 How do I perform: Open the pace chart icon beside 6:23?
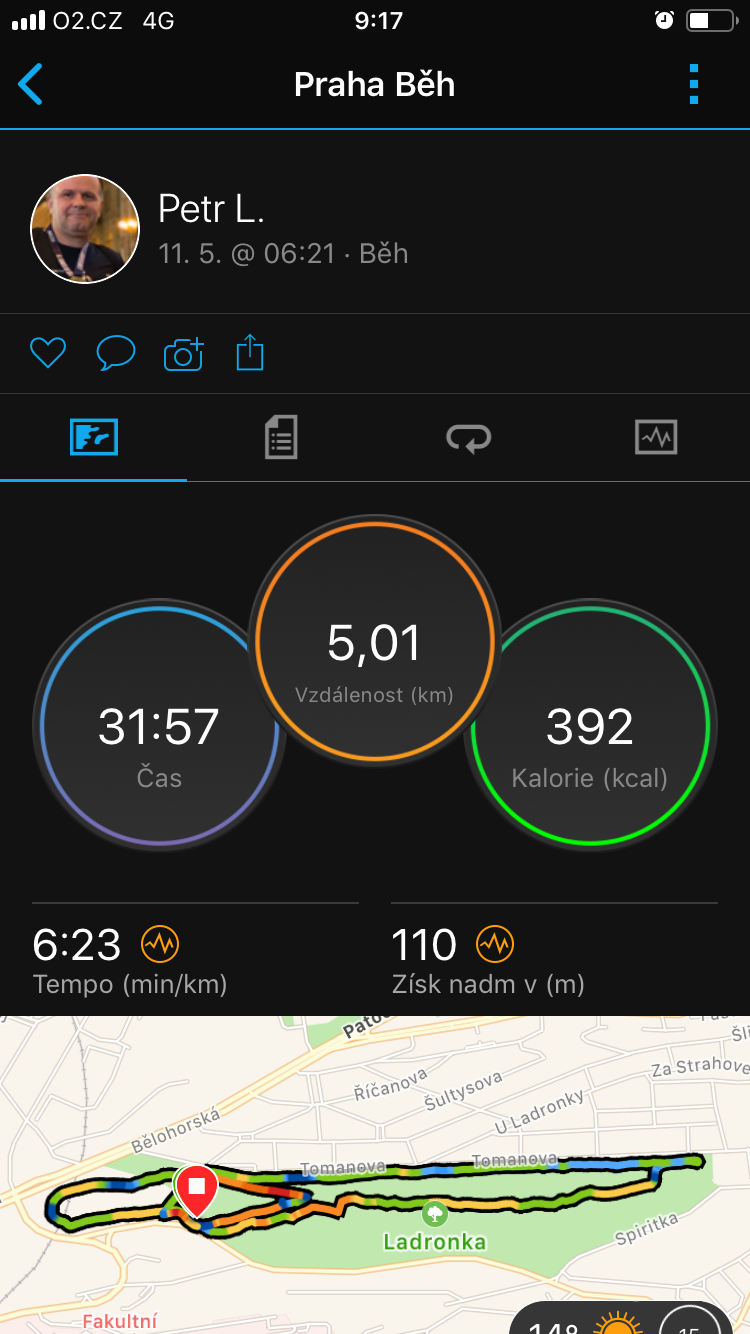[160, 944]
